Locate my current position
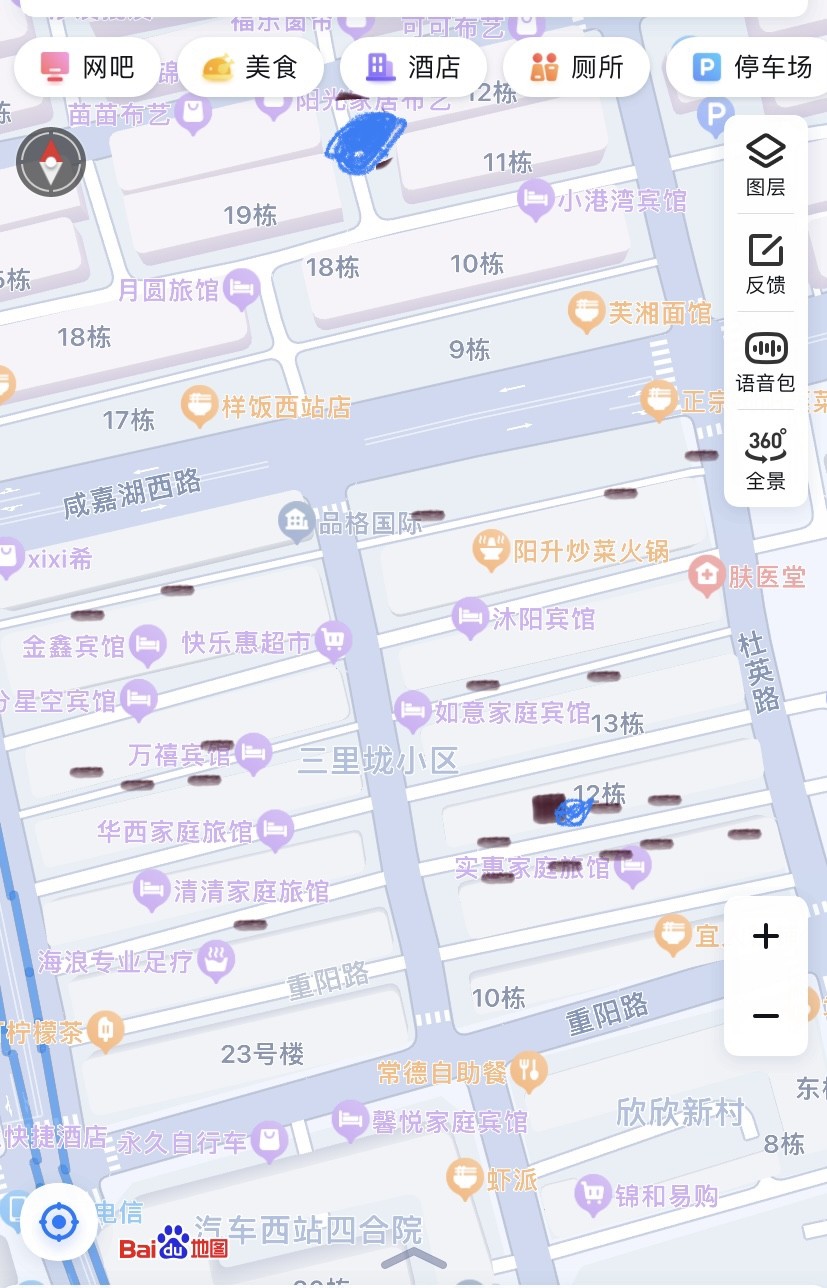 [x=59, y=1221]
